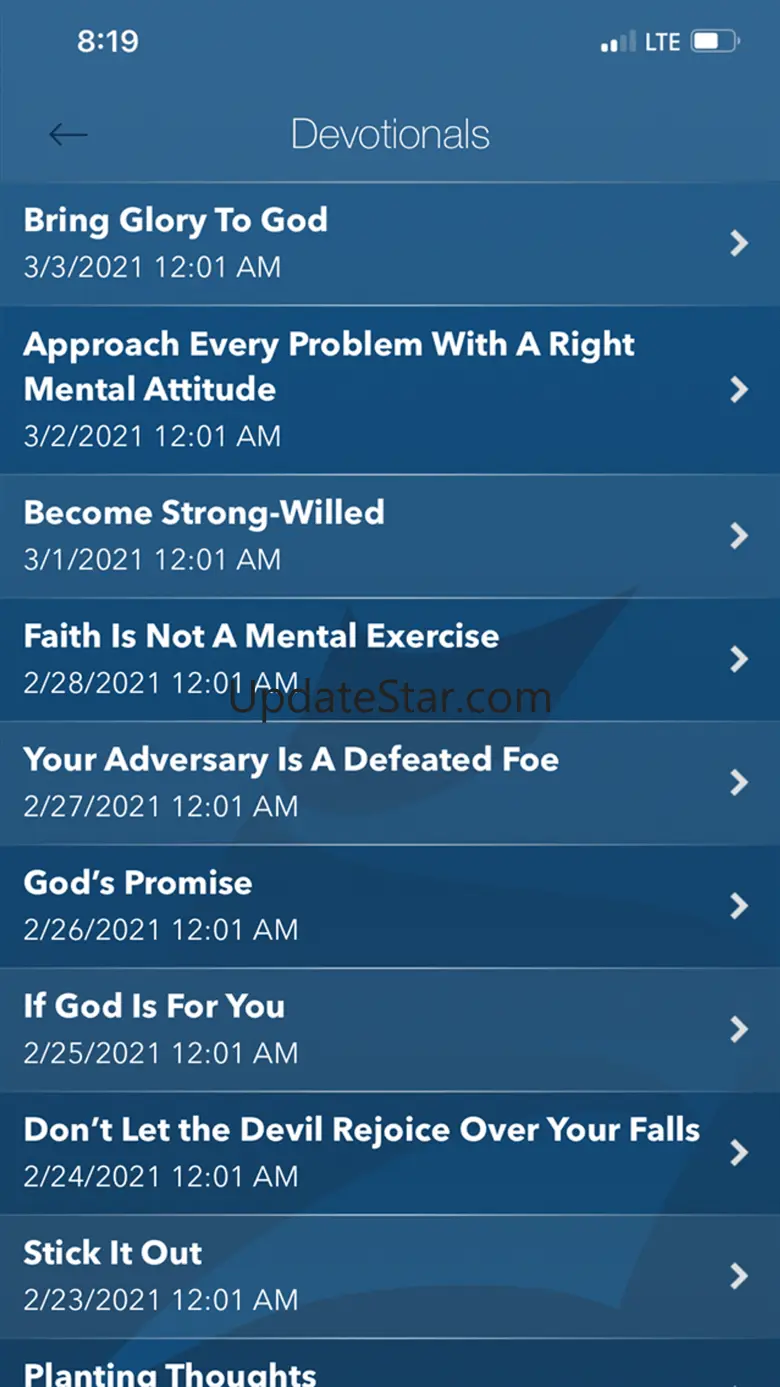This screenshot has height=1387, width=780.
Task: Open the Stick It Out devotional
Action: pos(388,1275)
